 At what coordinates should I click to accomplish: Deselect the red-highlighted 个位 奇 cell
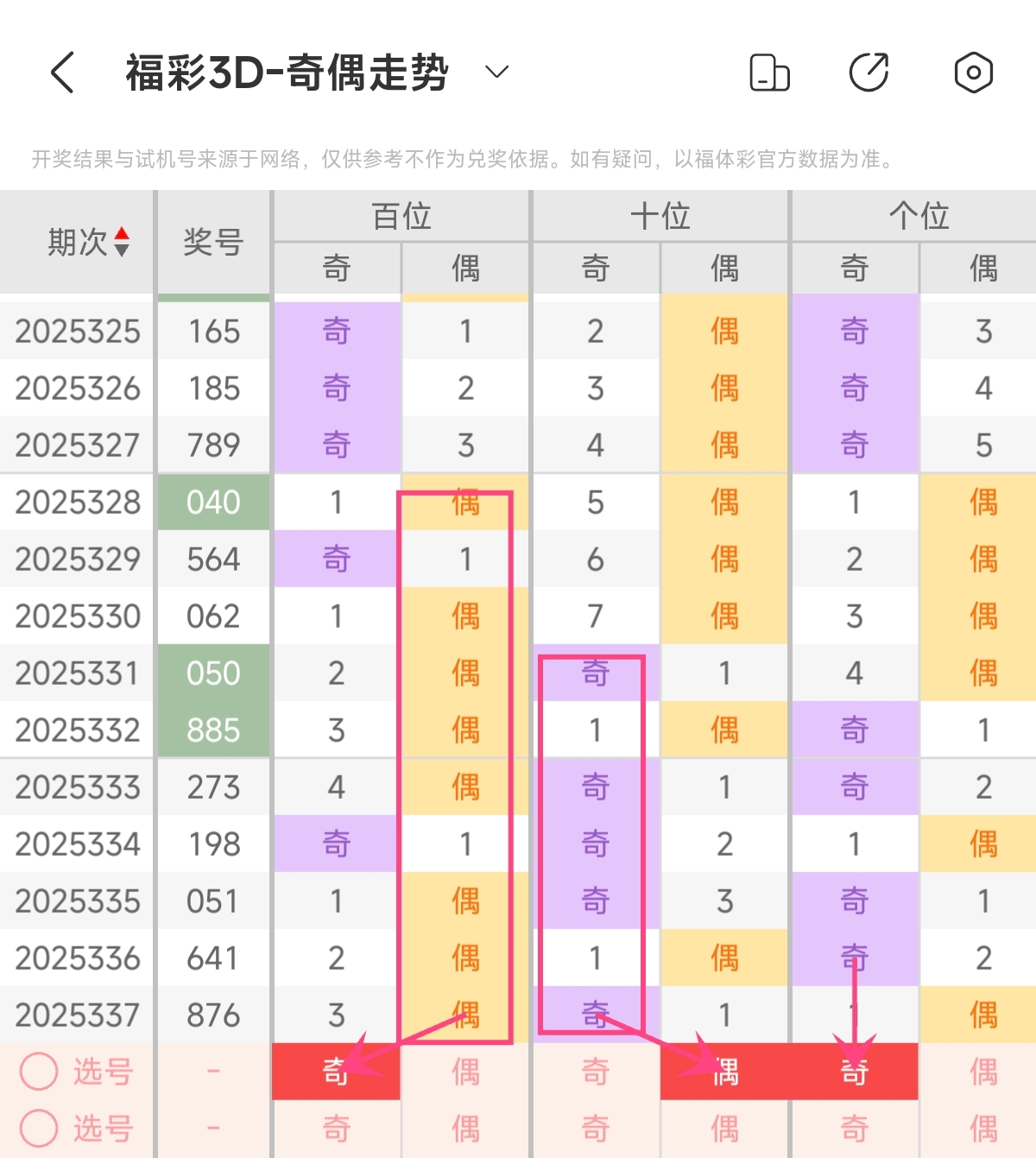tap(854, 1072)
